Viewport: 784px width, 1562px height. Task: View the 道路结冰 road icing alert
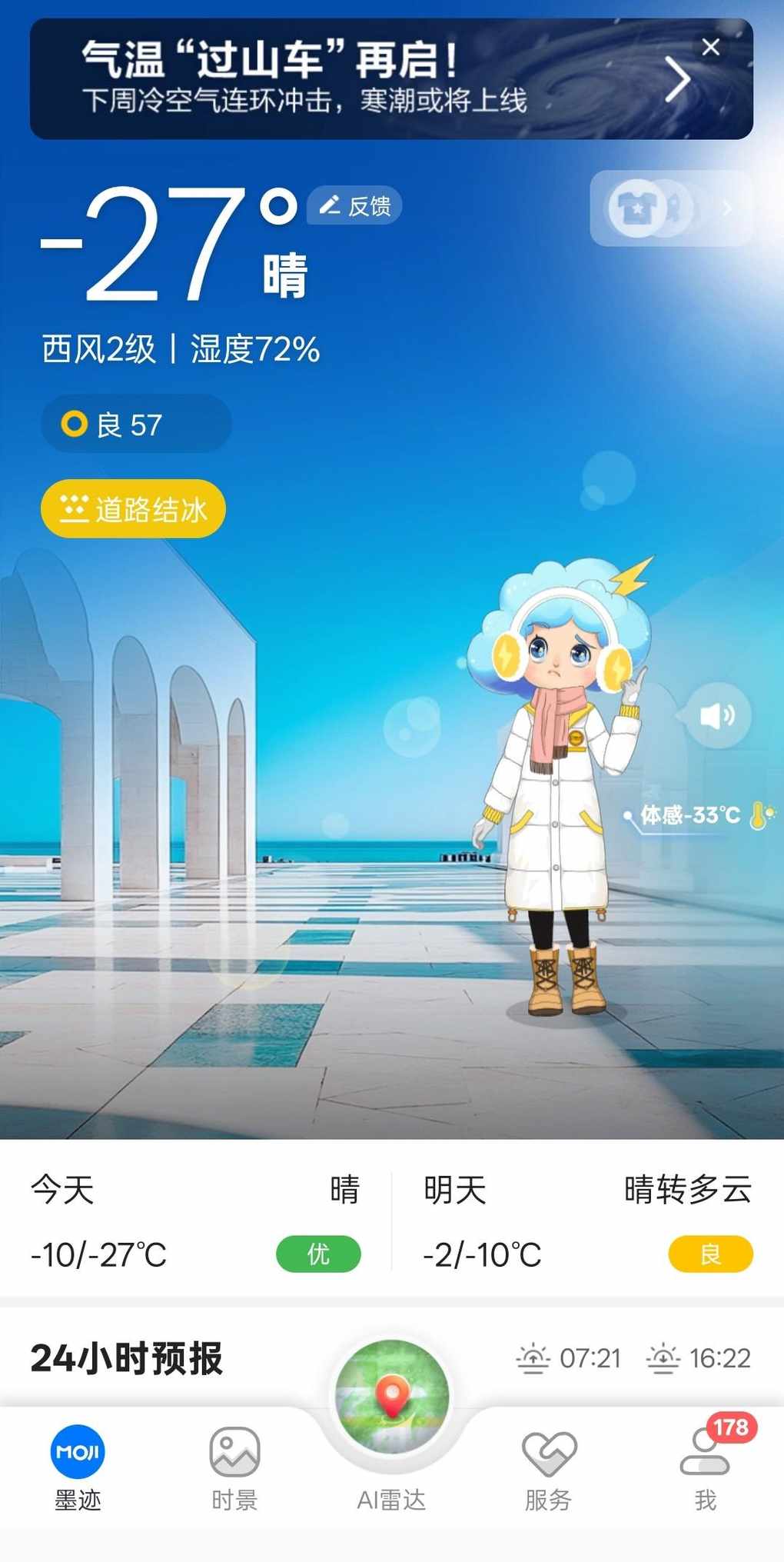tap(133, 509)
